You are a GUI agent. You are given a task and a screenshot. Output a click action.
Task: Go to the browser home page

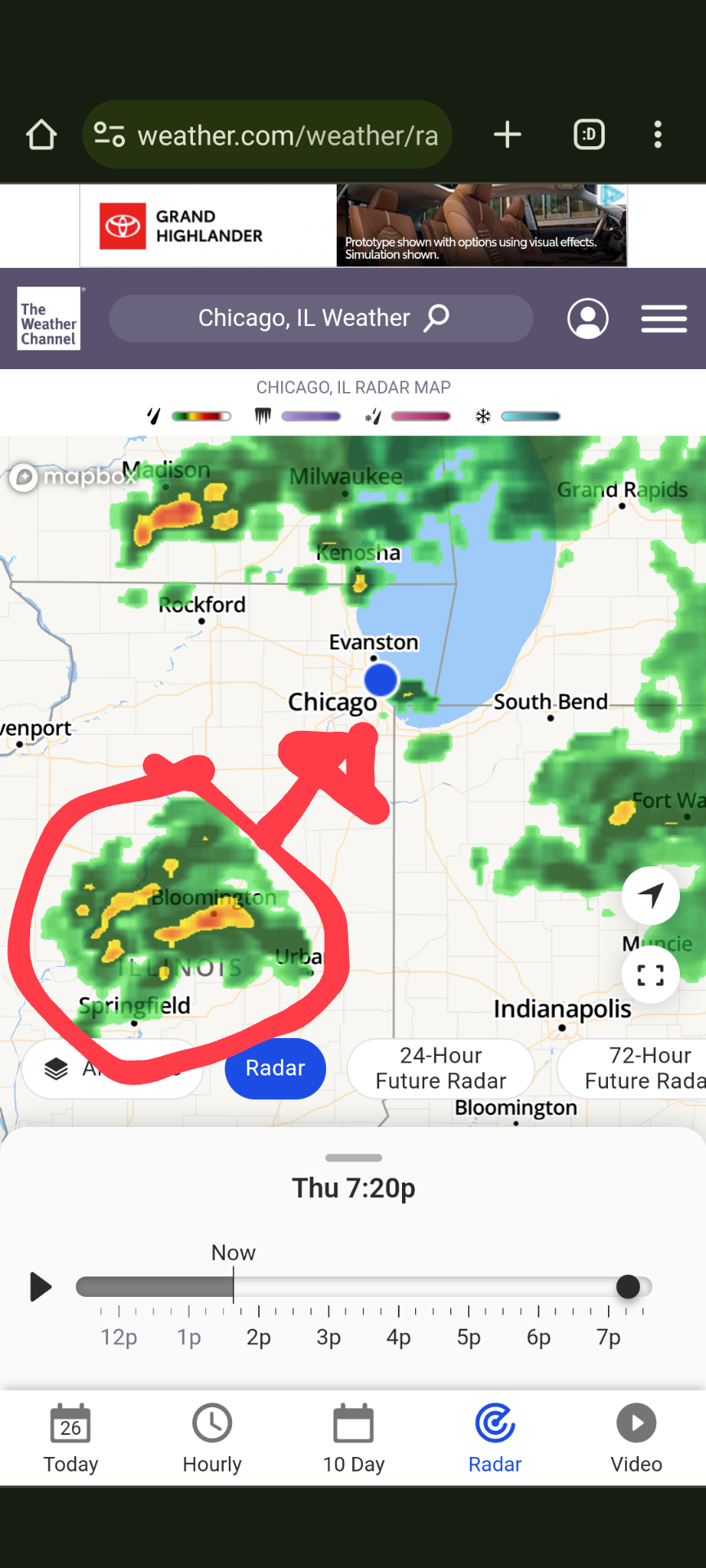click(42, 135)
